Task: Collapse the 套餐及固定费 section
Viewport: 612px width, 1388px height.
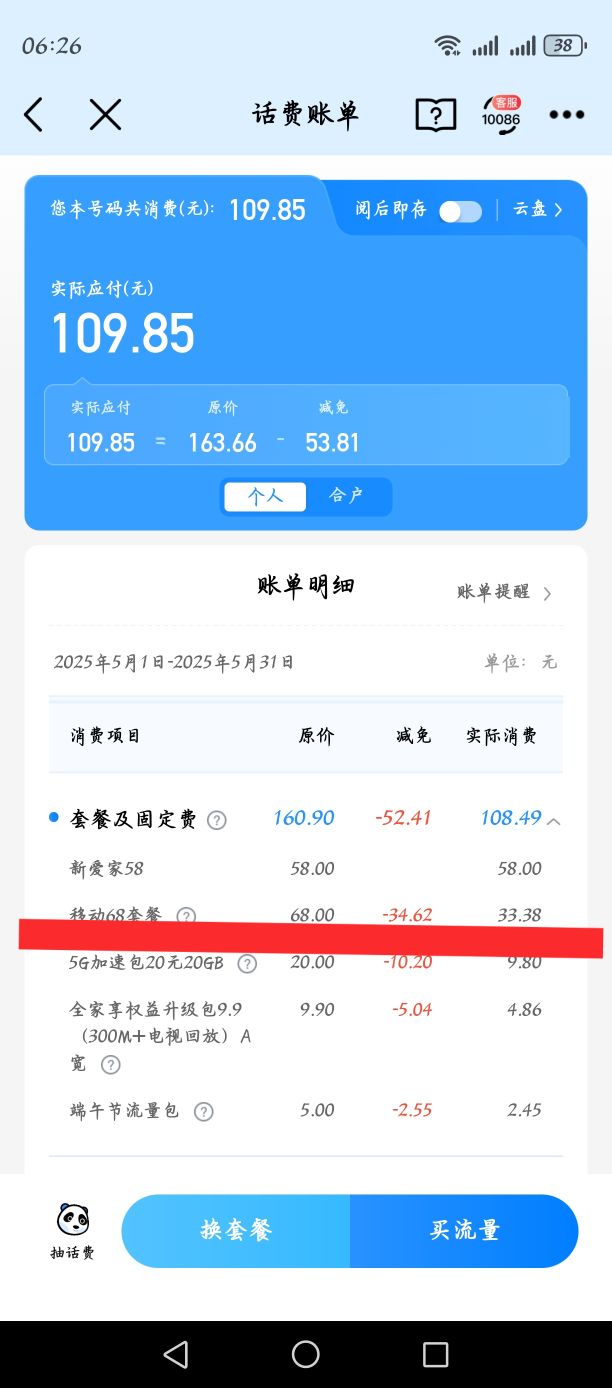Action: pos(554,821)
